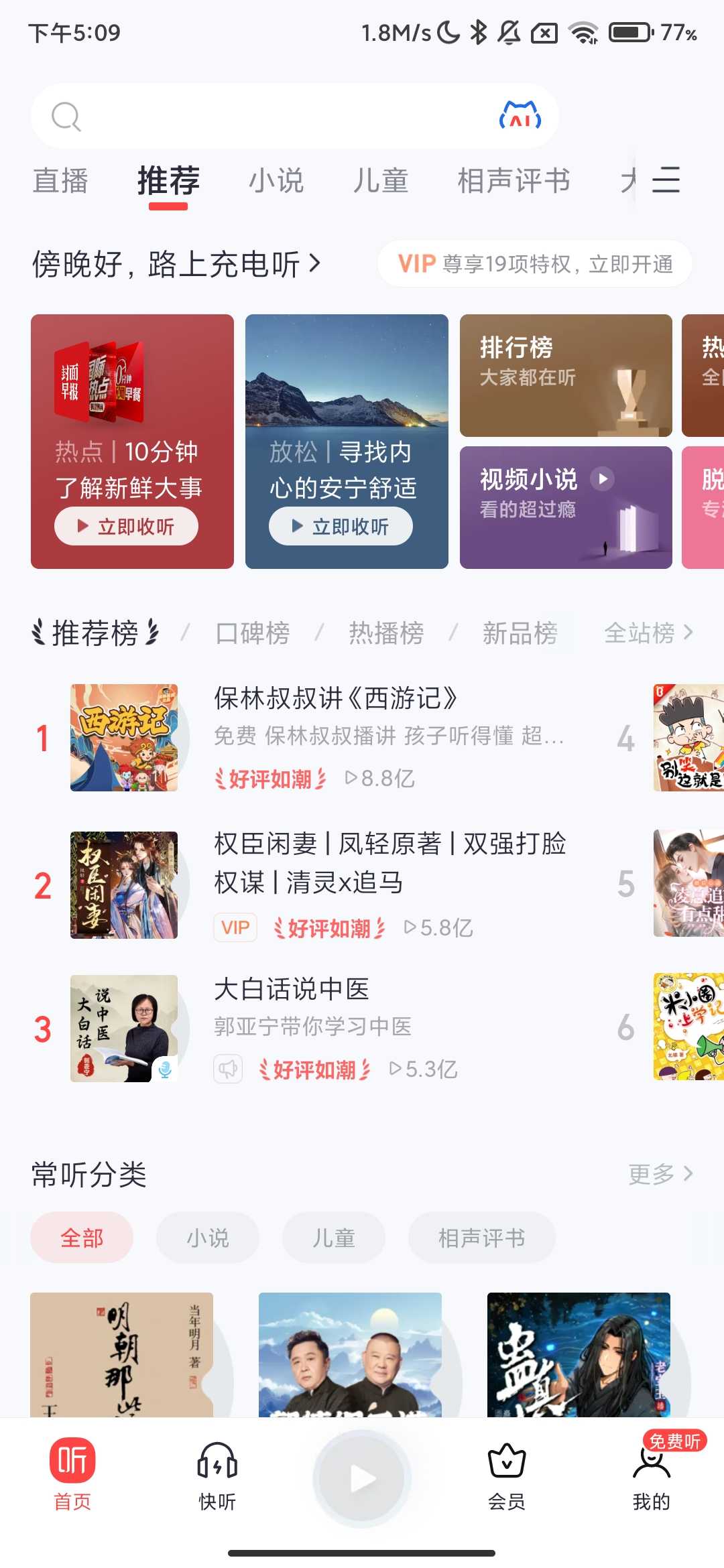The width and height of the screenshot is (724, 1568).
Task: Open the AI assistant icon in the search bar
Action: [520, 117]
